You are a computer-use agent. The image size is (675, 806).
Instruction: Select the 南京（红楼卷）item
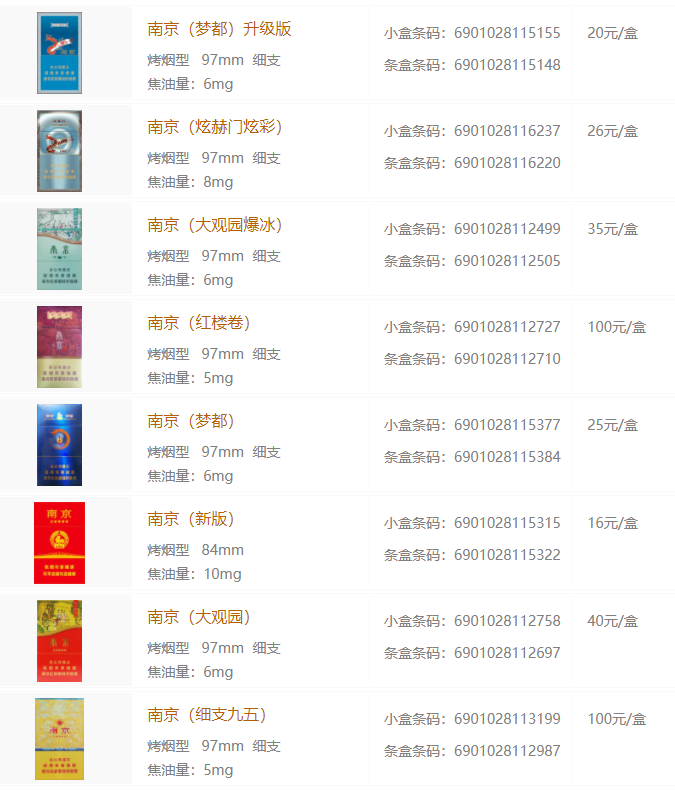[x=199, y=323]
